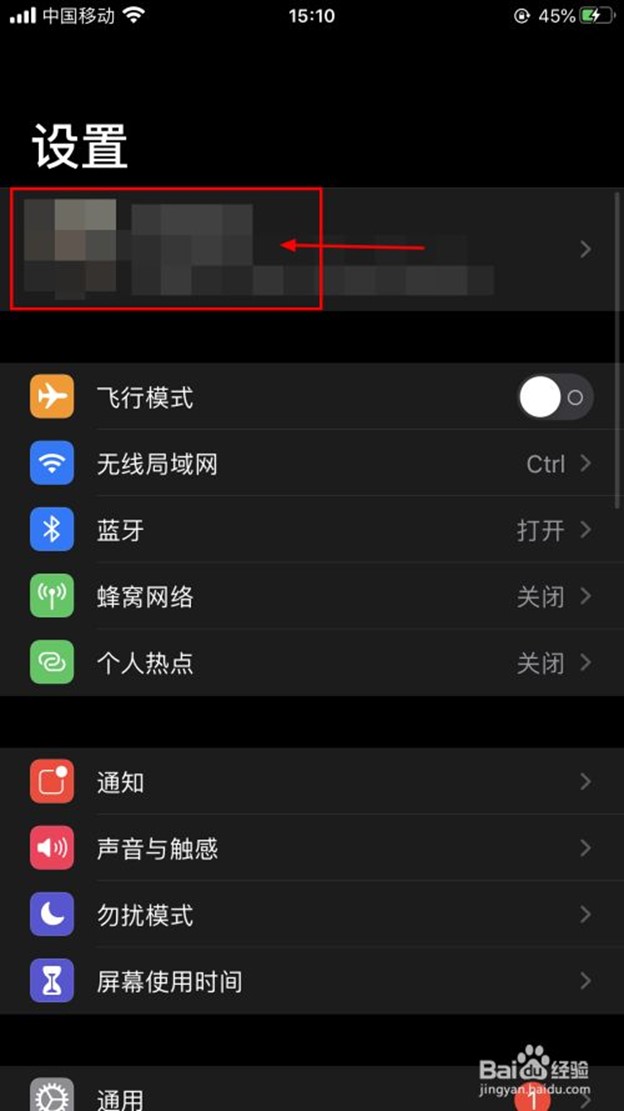The width and height of the screenshot is (624, 1111).
Task: Open 勿扰模式 do not disturb settings
Action: point(300,915)
